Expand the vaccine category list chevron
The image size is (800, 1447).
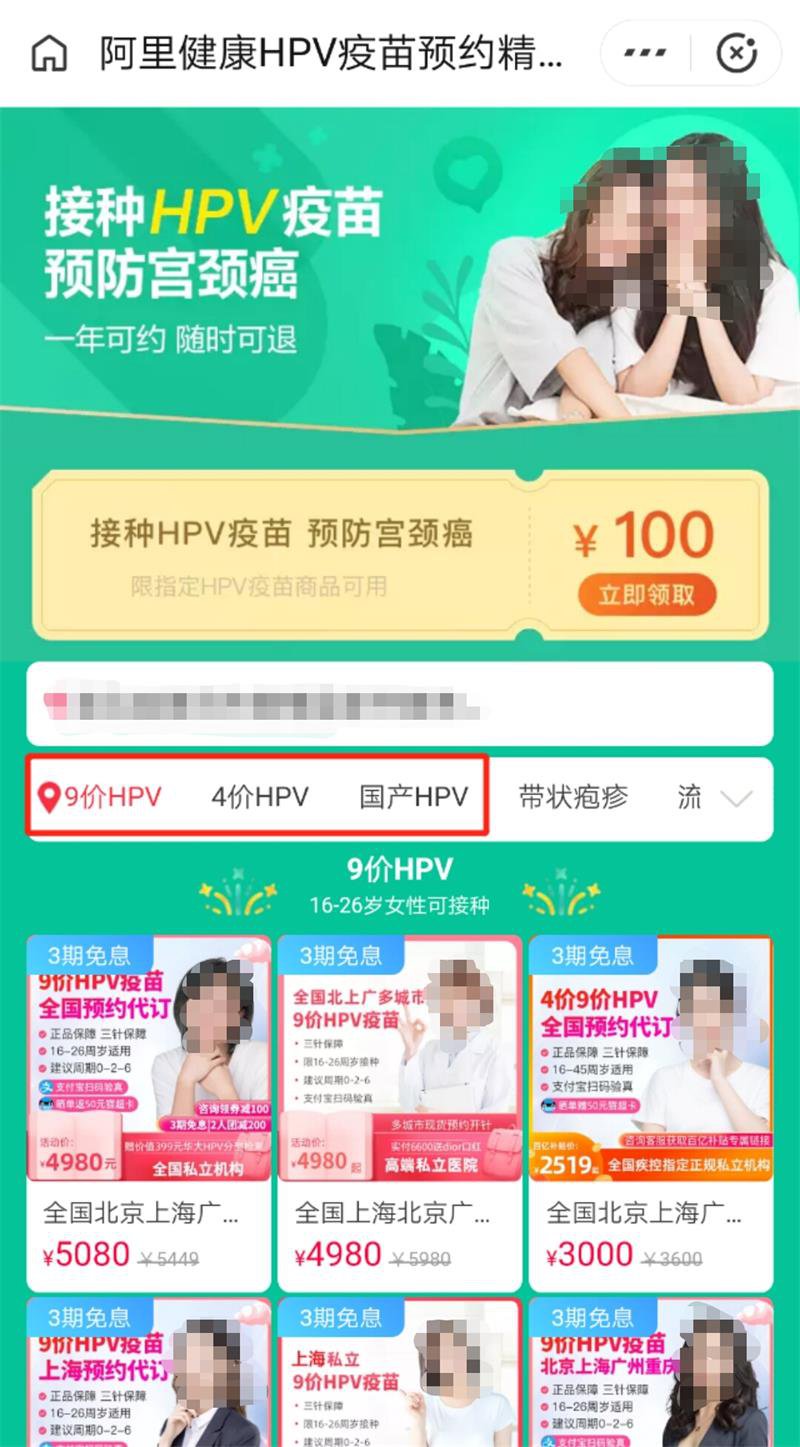pos(737,798)
